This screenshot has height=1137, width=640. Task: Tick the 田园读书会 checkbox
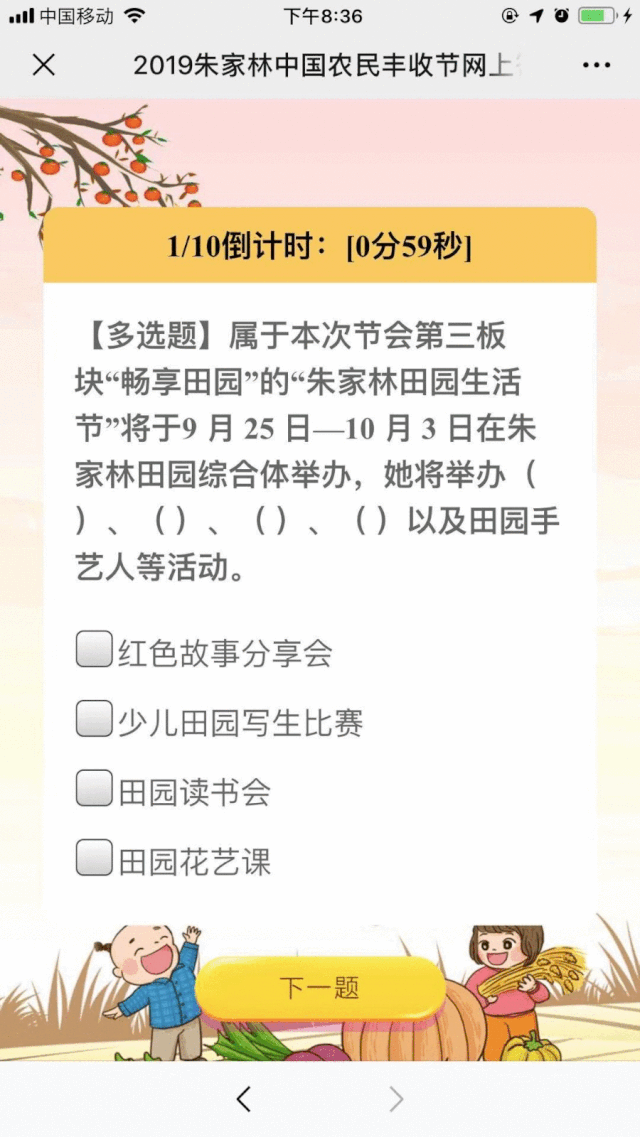(x=94, y=789)
